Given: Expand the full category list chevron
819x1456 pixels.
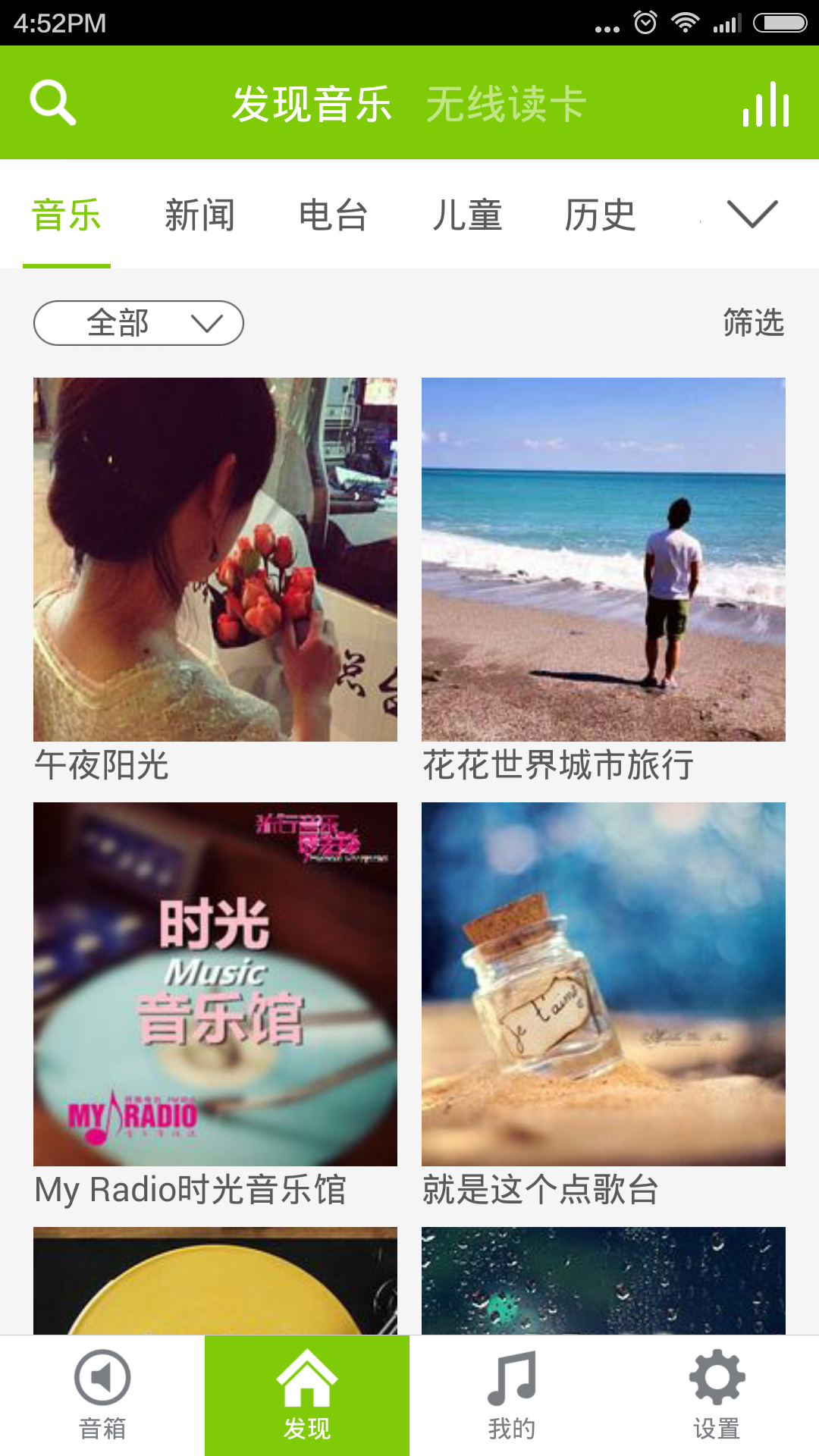Looking at the screenshot, I should click(752, 214).
